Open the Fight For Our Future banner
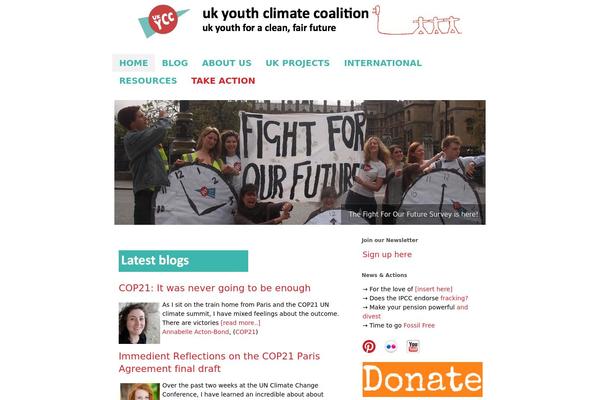This screenshot has height=400, width=600. tap(299, 161)
